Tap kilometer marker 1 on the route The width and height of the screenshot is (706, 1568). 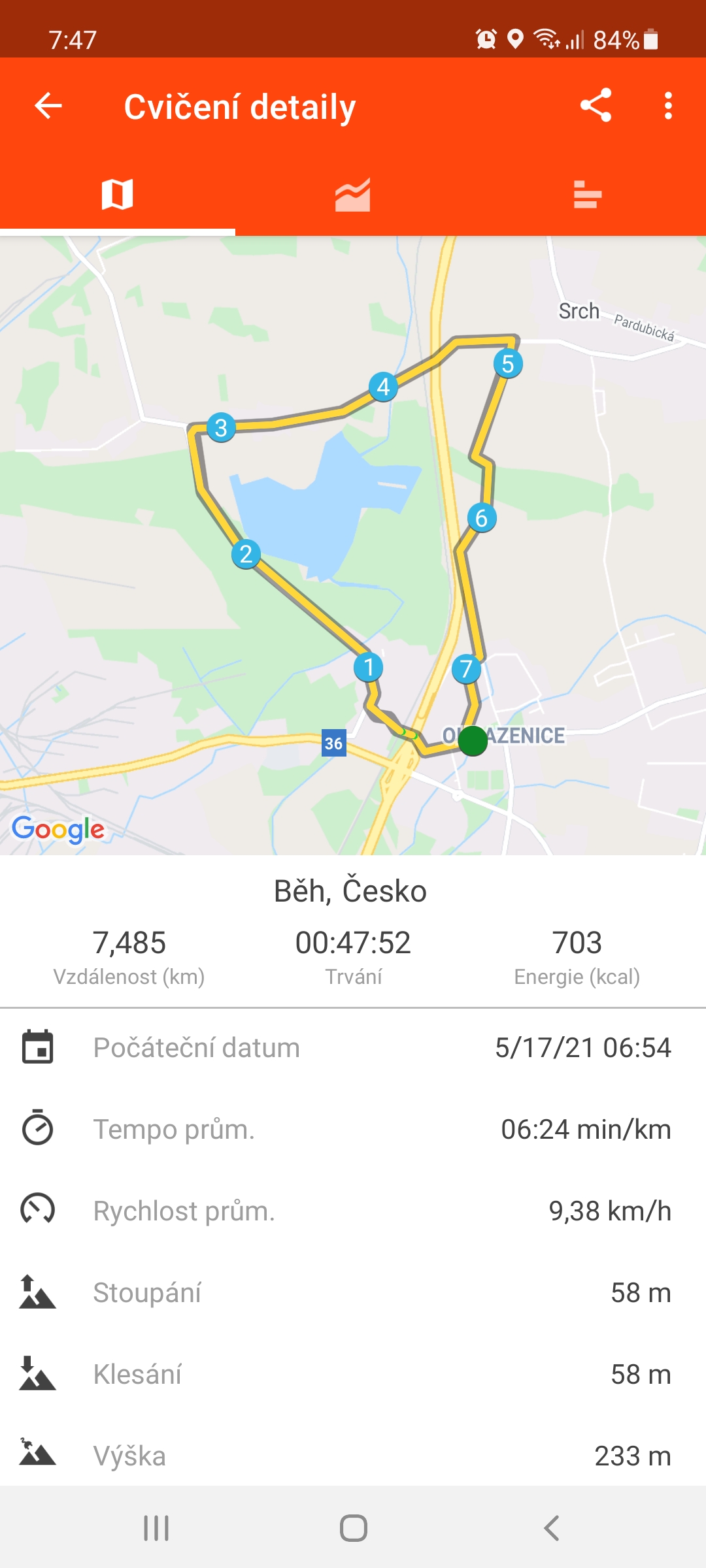pos(369,668)
